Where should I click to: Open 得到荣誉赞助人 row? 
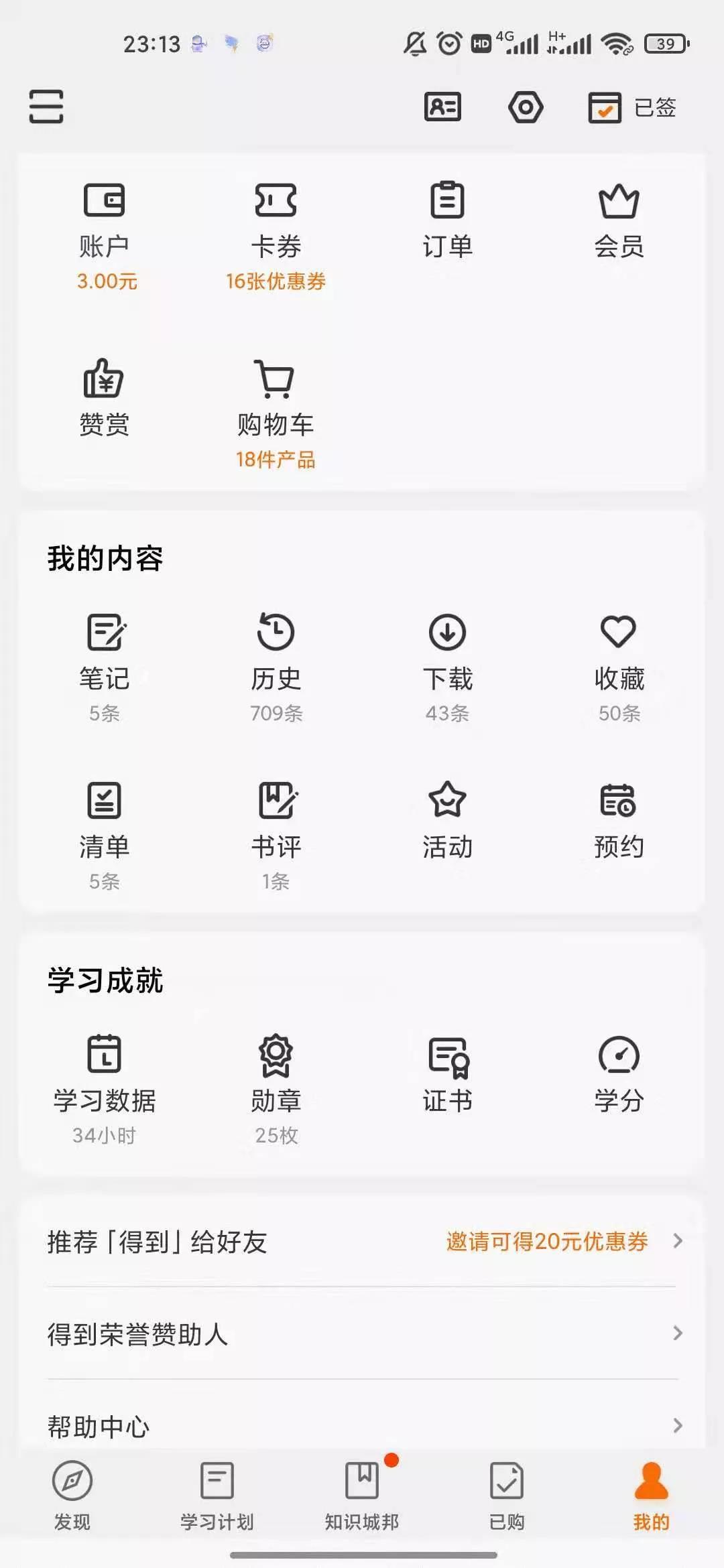362,1334
